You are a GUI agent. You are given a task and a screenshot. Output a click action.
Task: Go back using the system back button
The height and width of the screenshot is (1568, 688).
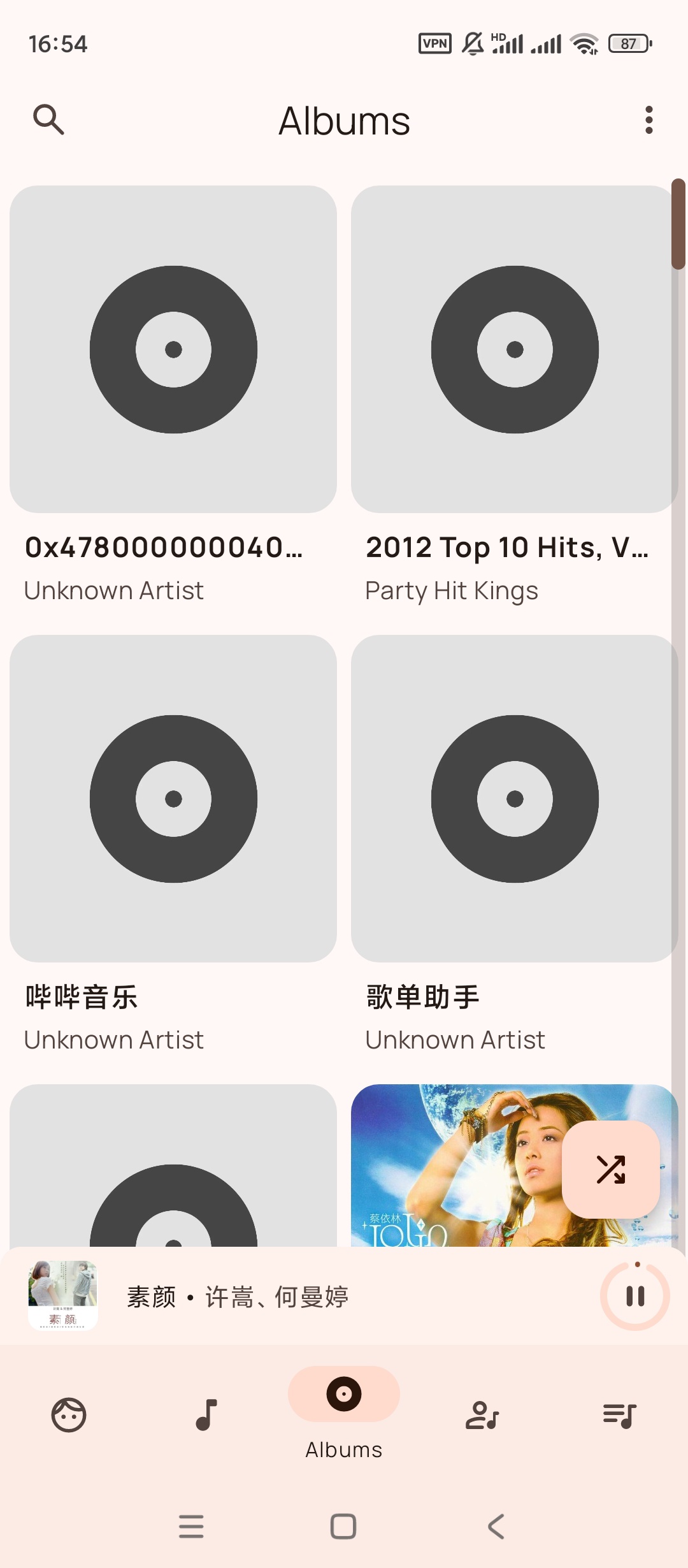496,1527
